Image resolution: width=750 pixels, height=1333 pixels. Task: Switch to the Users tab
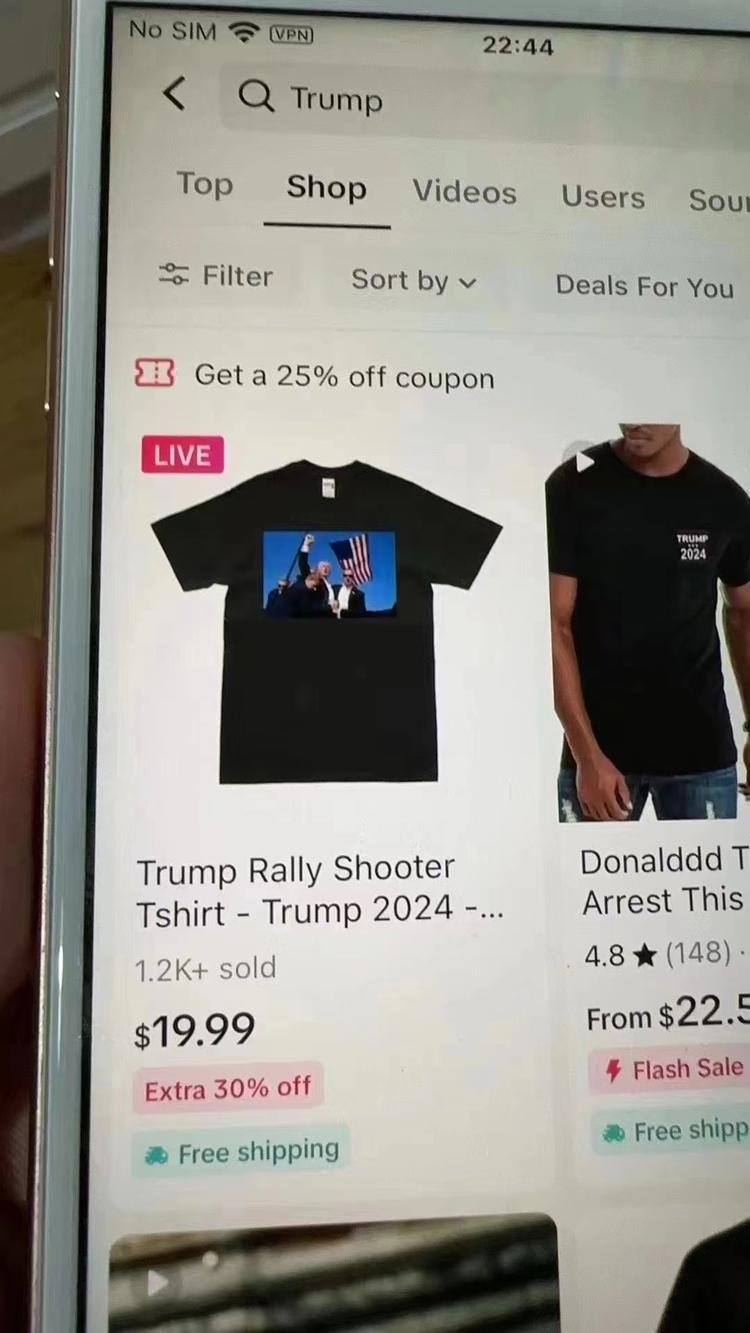click(602, 197)
